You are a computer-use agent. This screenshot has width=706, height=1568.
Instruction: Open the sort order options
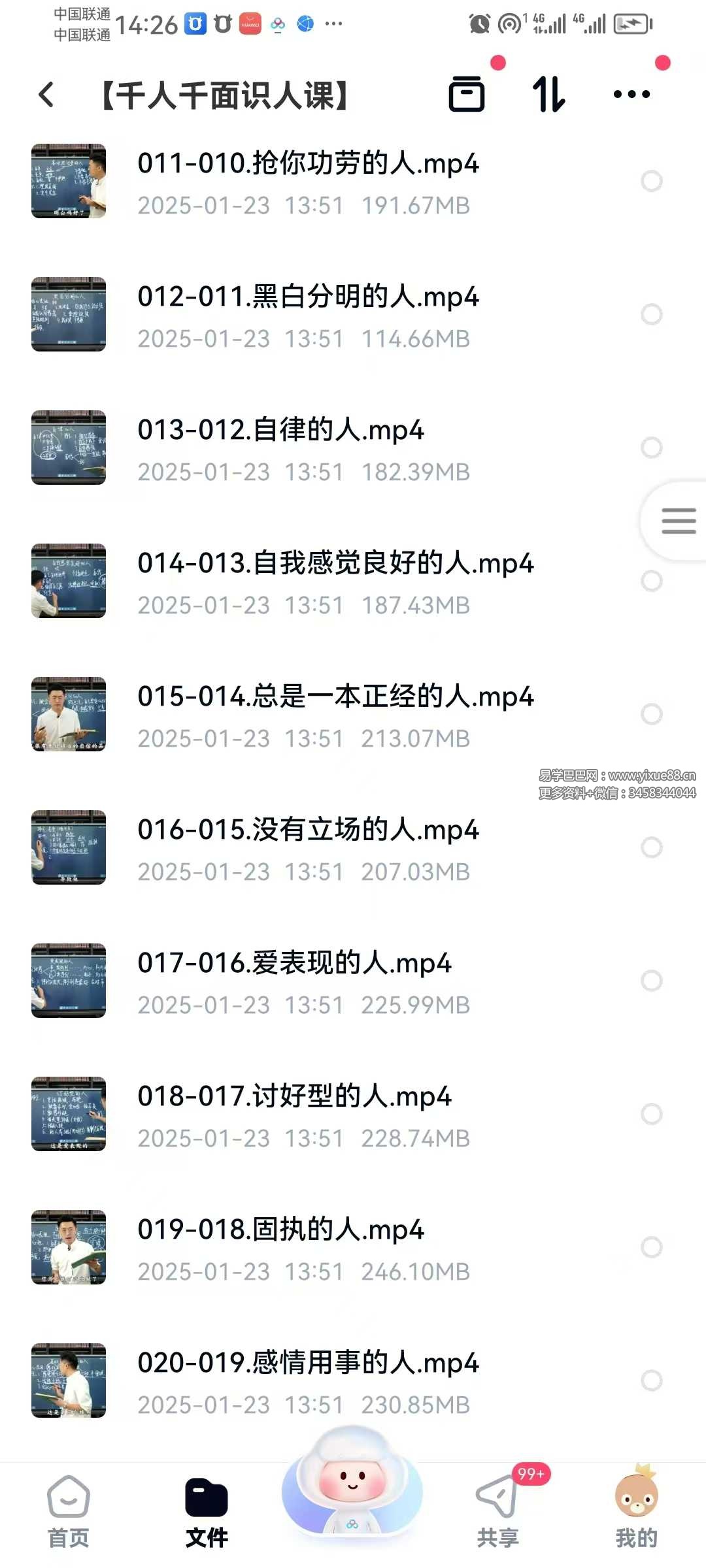(x=548, y=95)
